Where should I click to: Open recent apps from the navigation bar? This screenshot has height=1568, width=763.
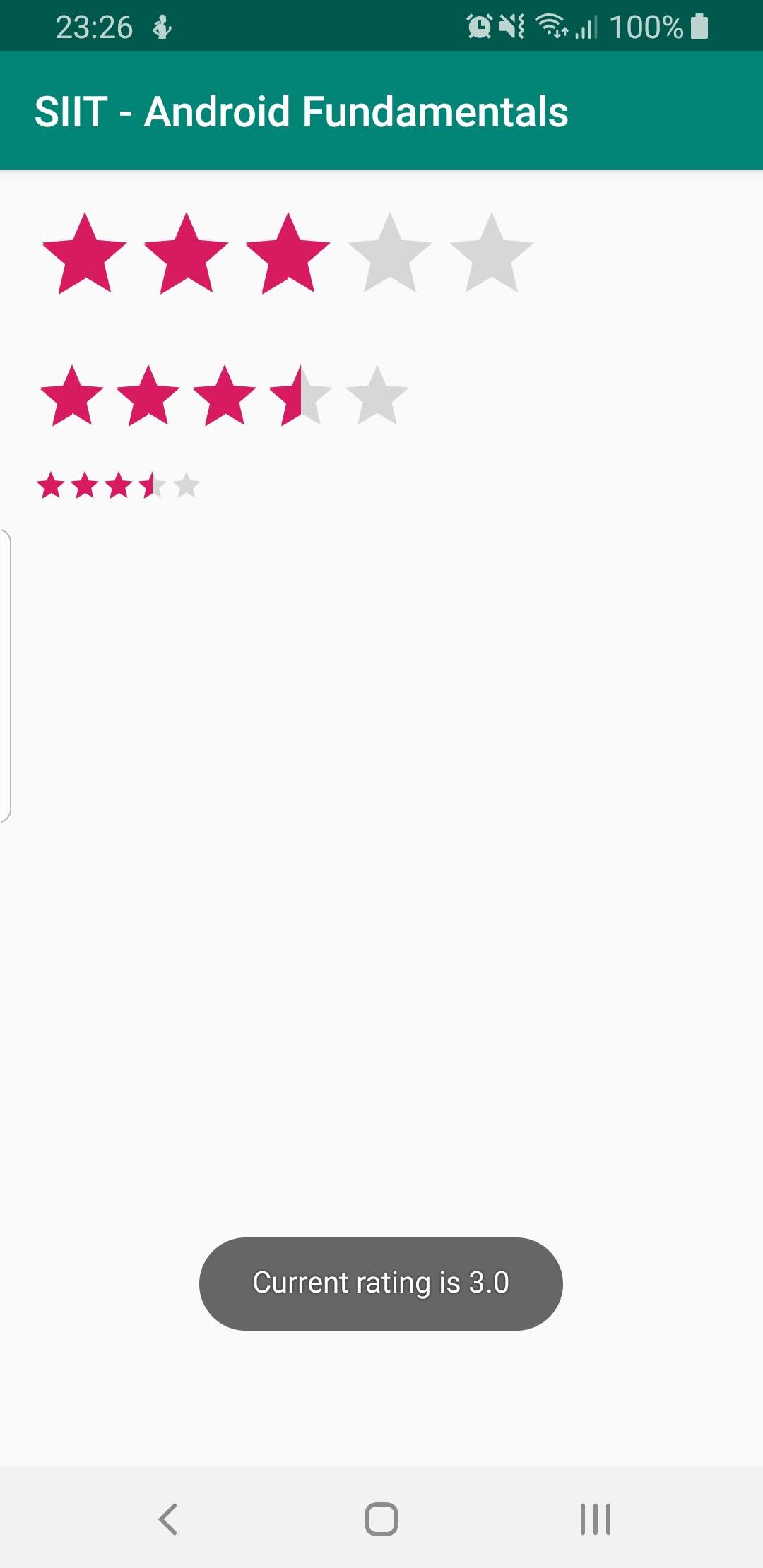coord(595,1519)
